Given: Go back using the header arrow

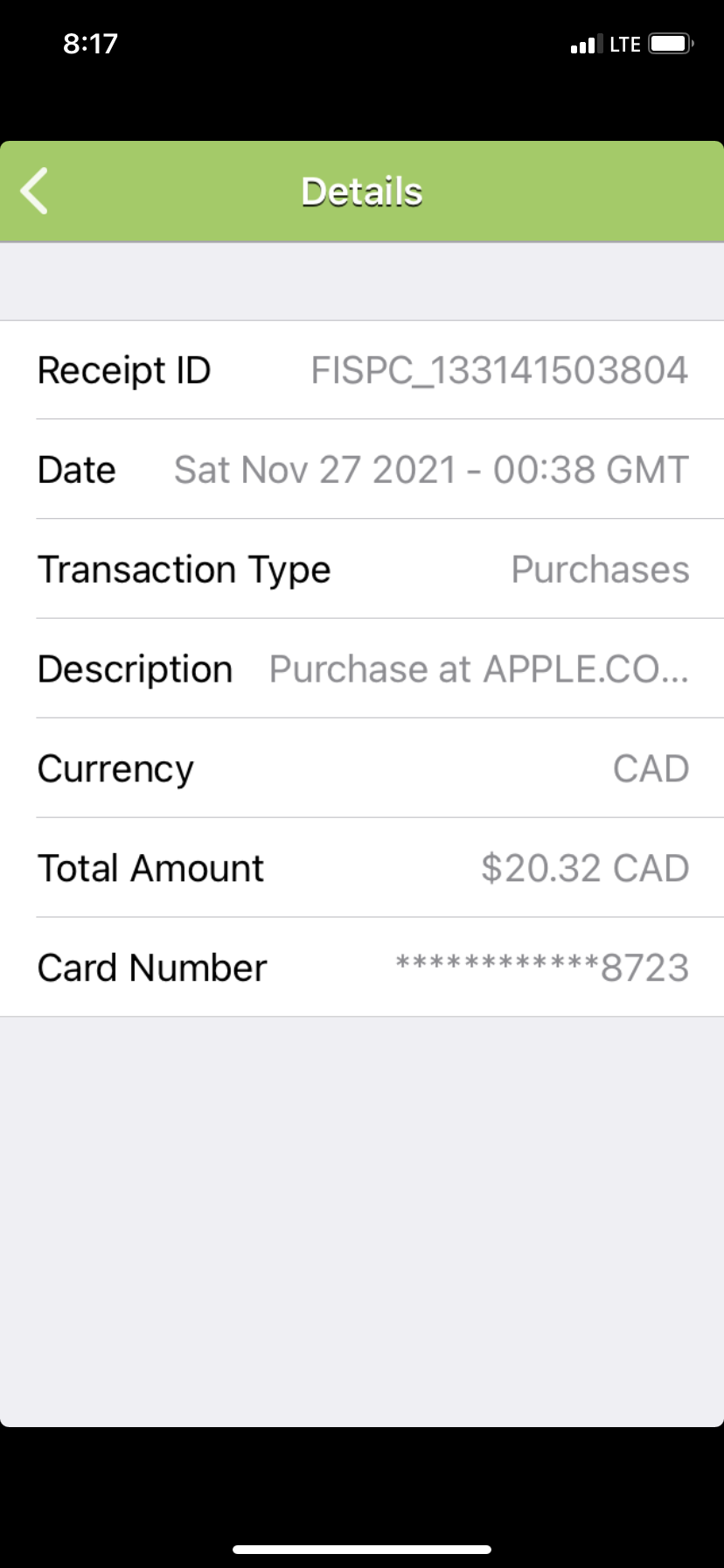Looking at the screenshot, I should [35, 191].
